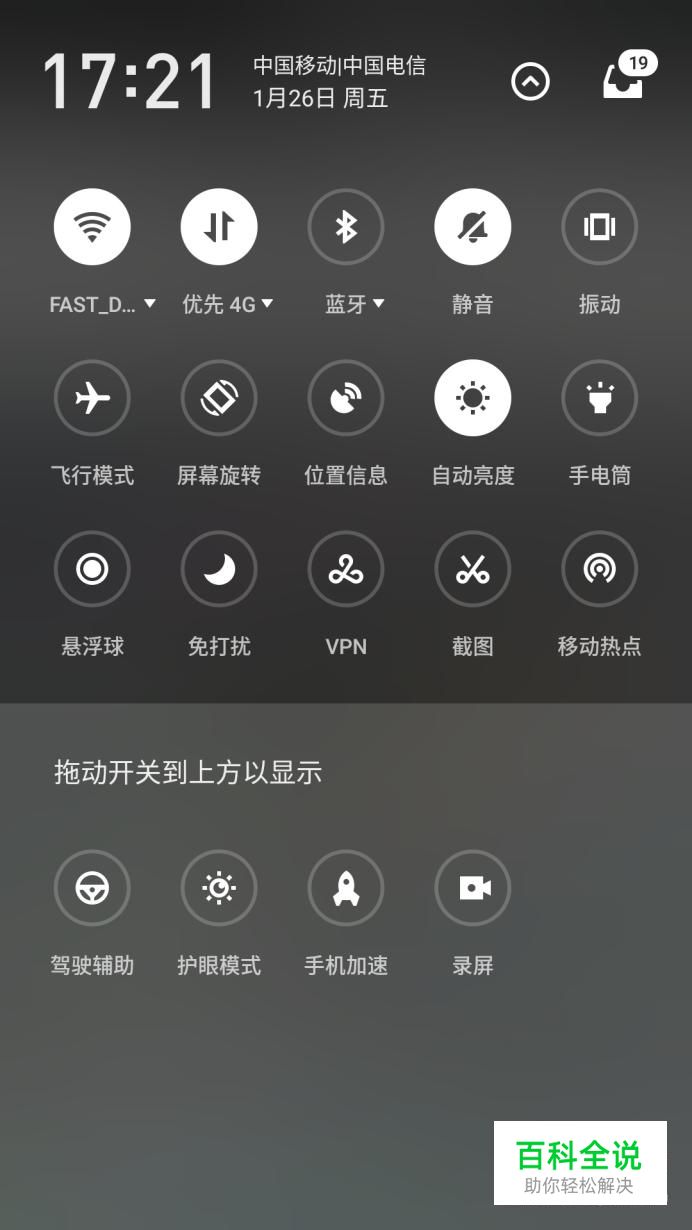The image size is (692, 1230).
Task: Switch on the flashlight (手电筒)
Action: 600,398
